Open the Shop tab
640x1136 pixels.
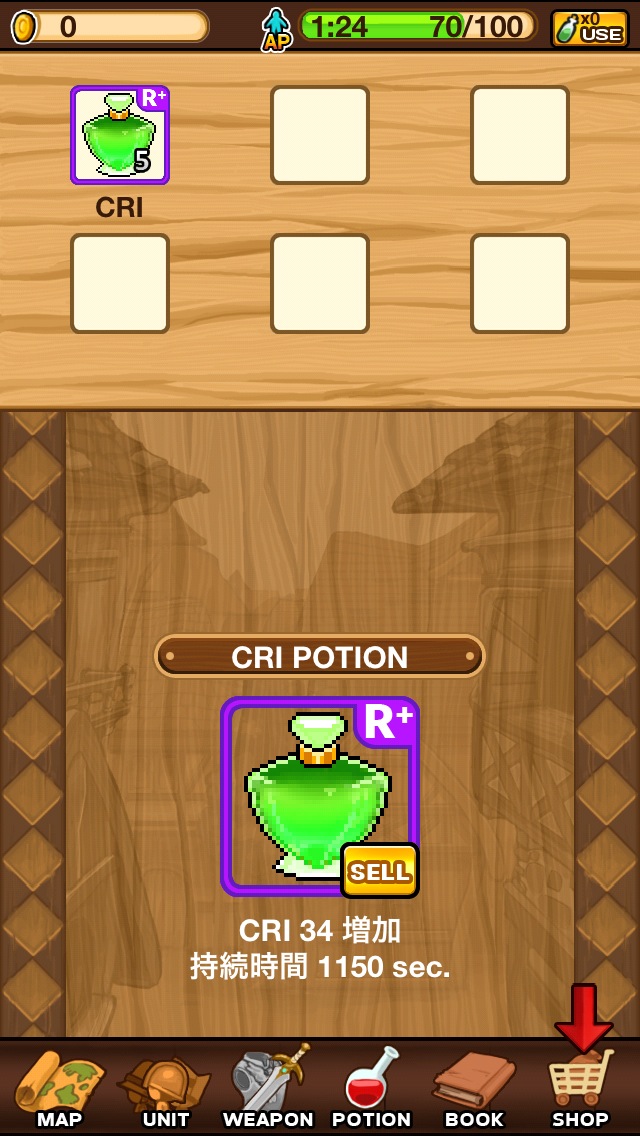pos(579,1087)
